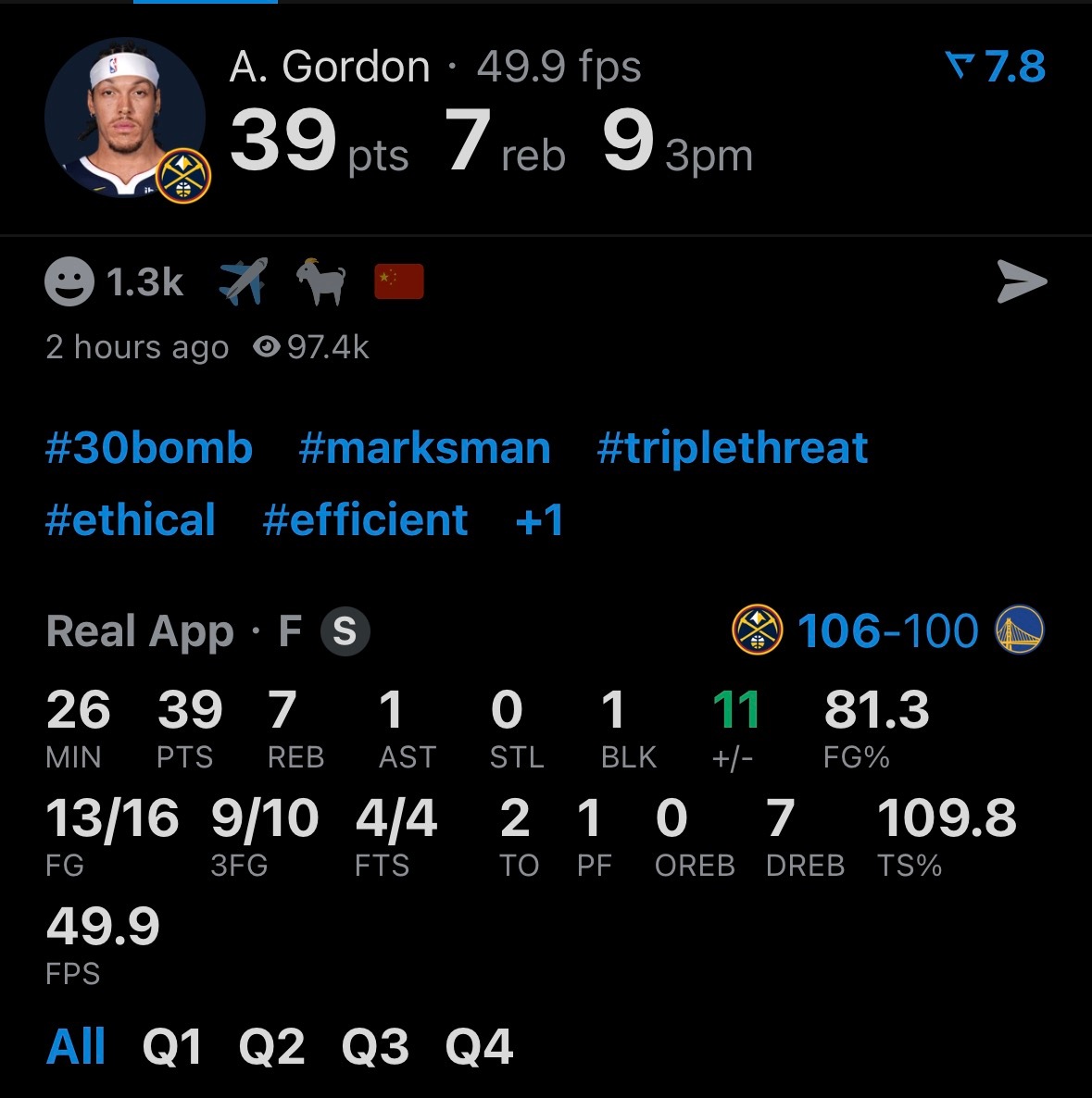
Task: Tap the 7.8 rating at top right
Action: (997, 67)
